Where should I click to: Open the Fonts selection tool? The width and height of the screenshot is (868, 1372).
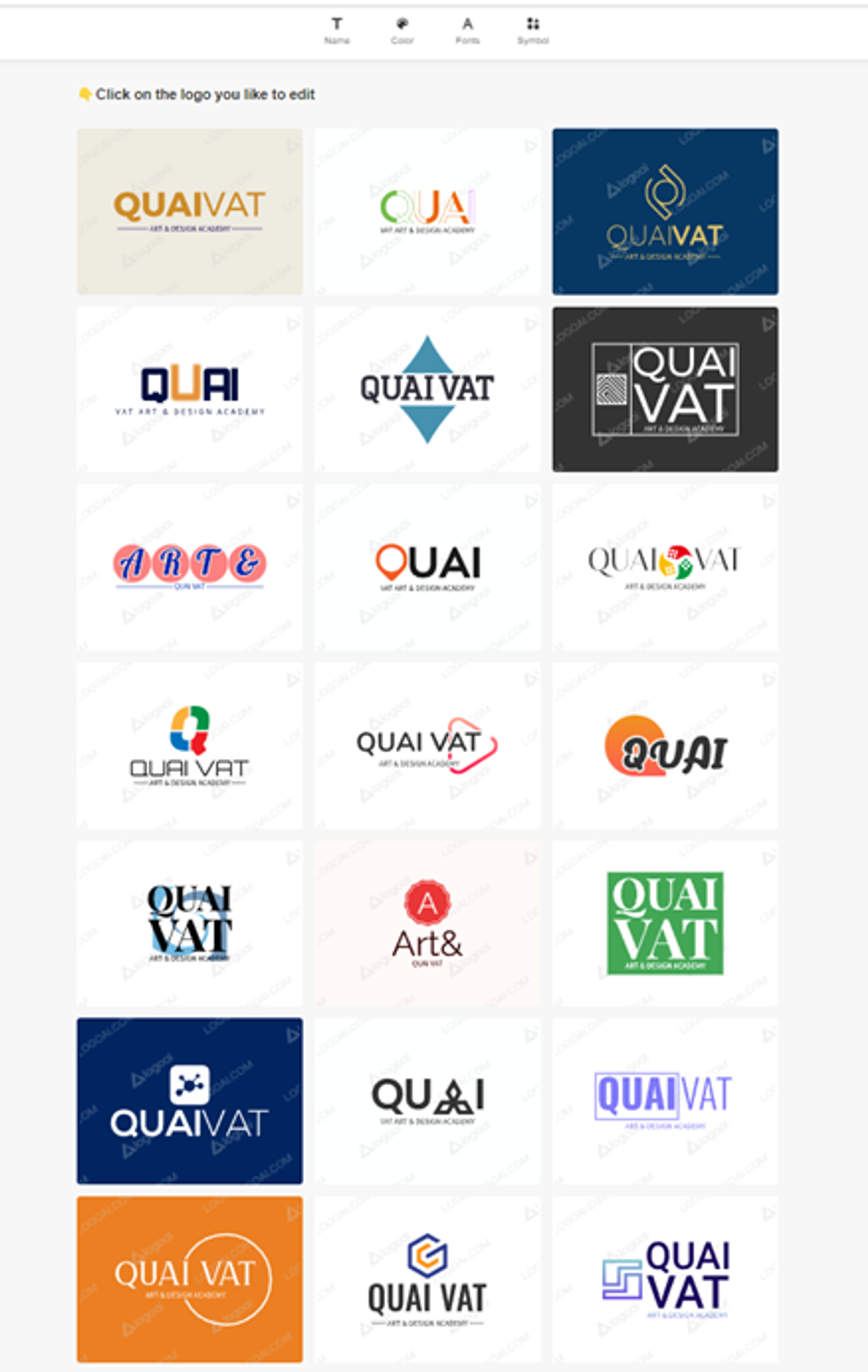tap(467, 29)
